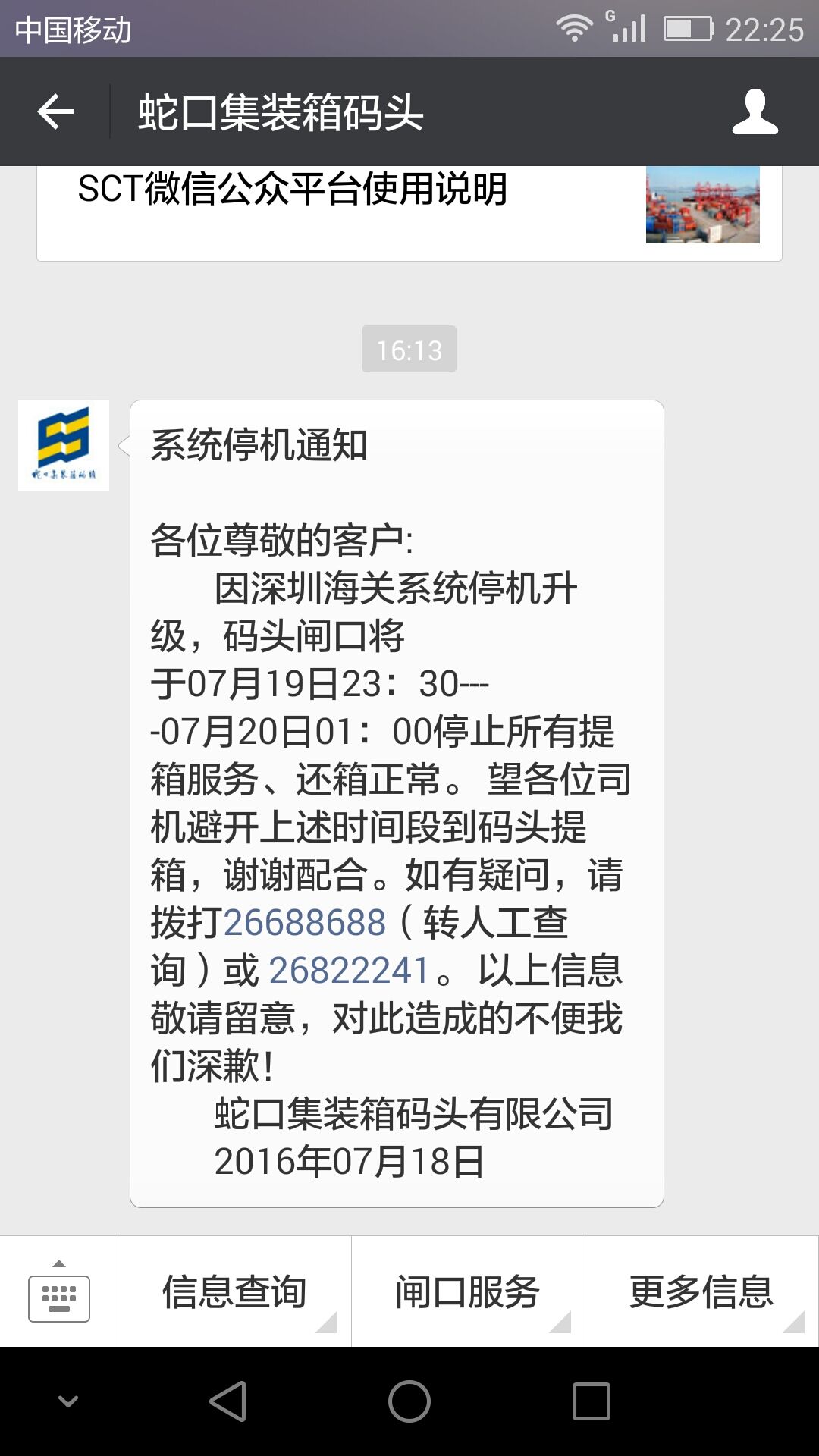Image resolution: width=819 pixels, height=1456 pixels.
Task: Call the phone number 26688688
Action: tap(305, 923)
